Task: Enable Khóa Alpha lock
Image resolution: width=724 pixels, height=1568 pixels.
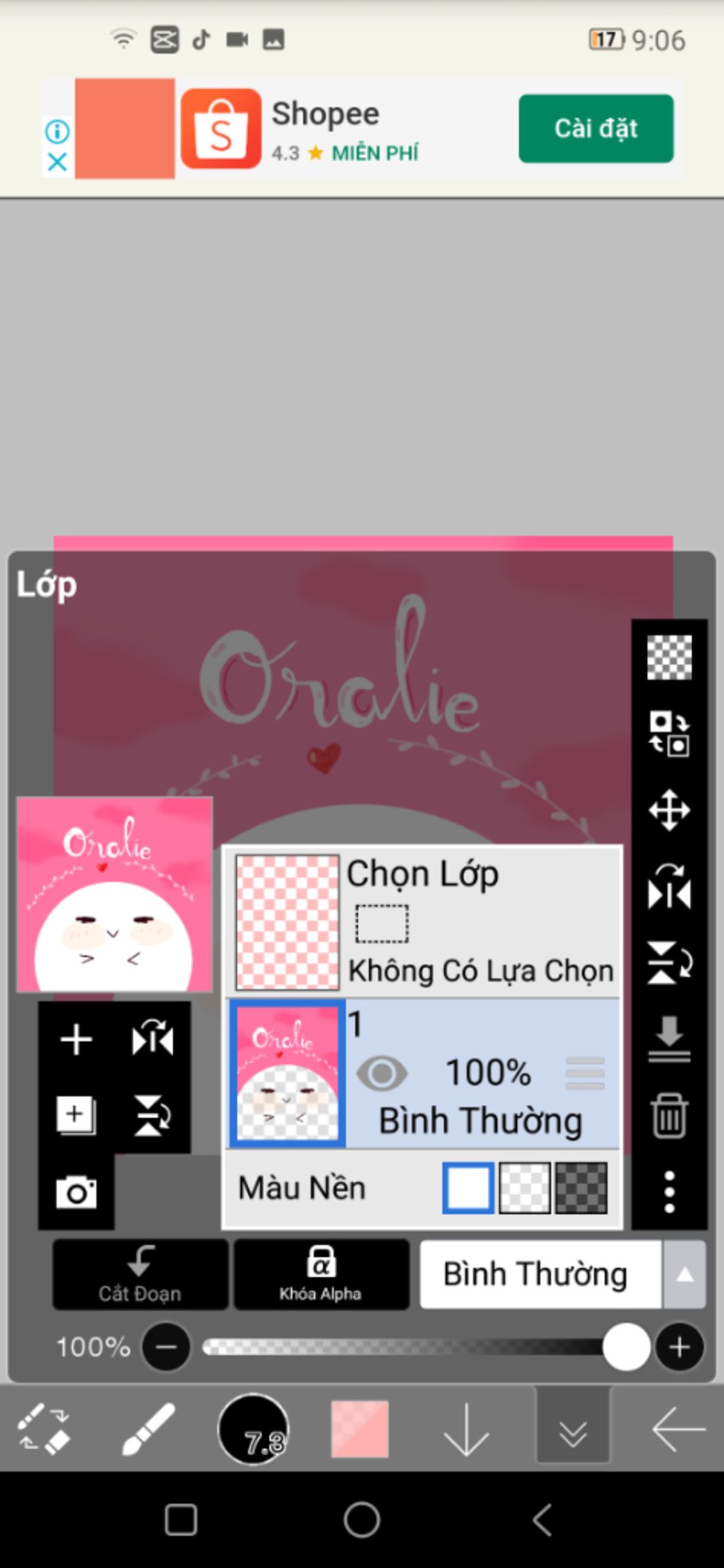Action: coord(321,1274)
